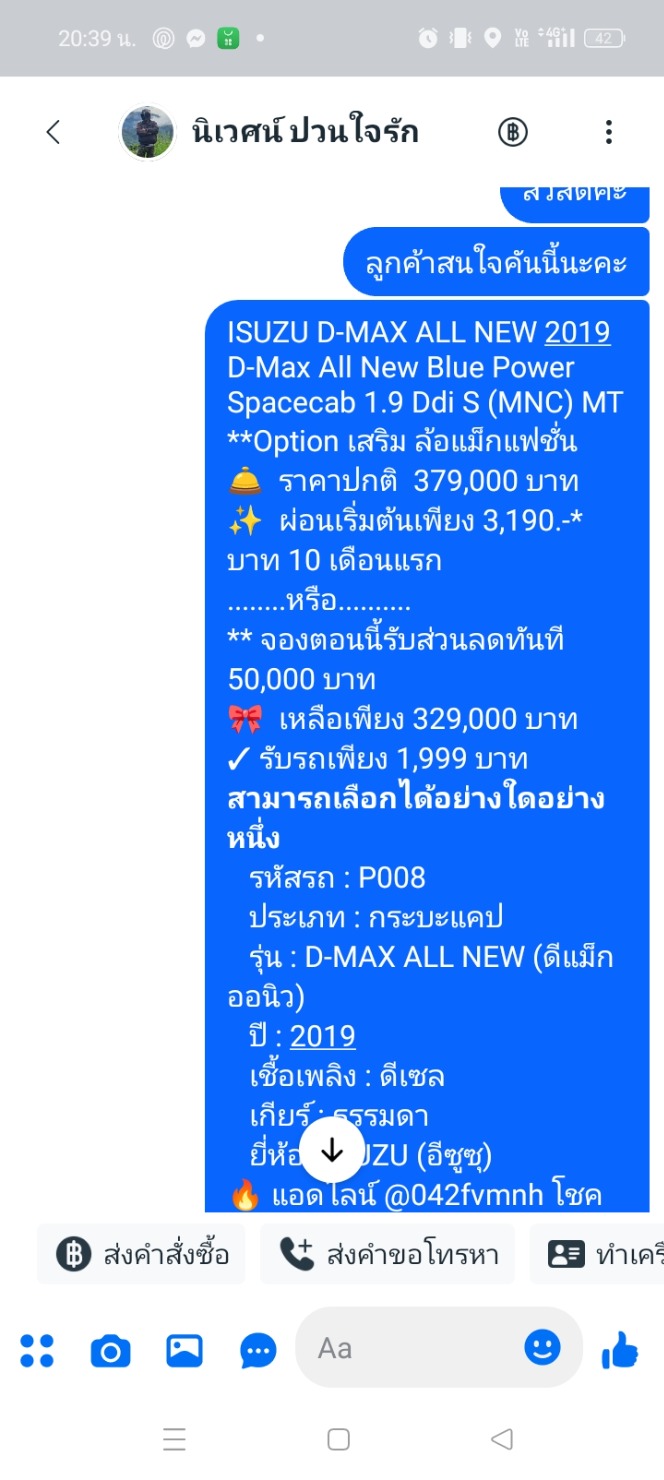The height and width of the screenshot is (1480, 664).
Task: Select the ส่งคำสั่งซื้อ quick action
Action: click(x=142, y=1254)
